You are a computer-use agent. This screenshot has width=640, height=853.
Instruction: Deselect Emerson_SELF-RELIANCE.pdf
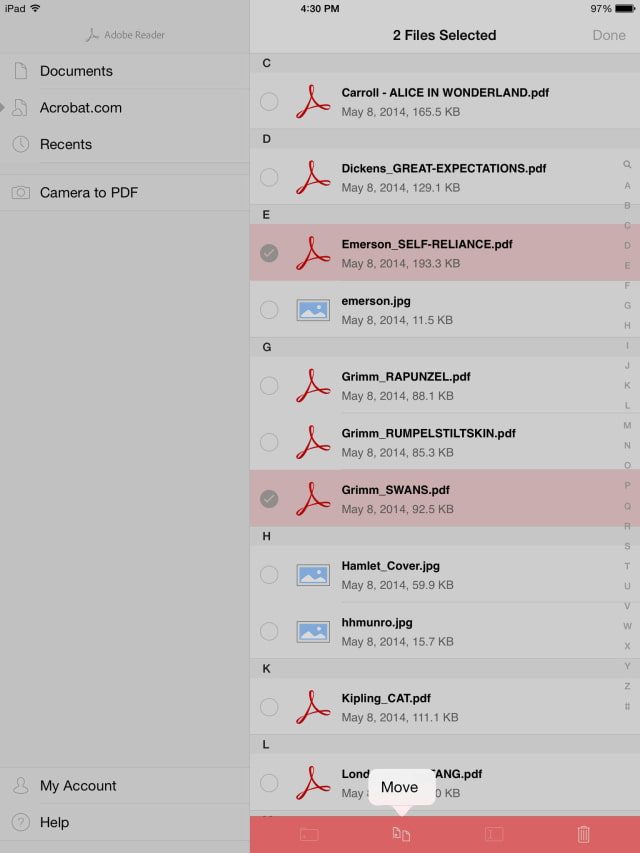coord(269,253)
